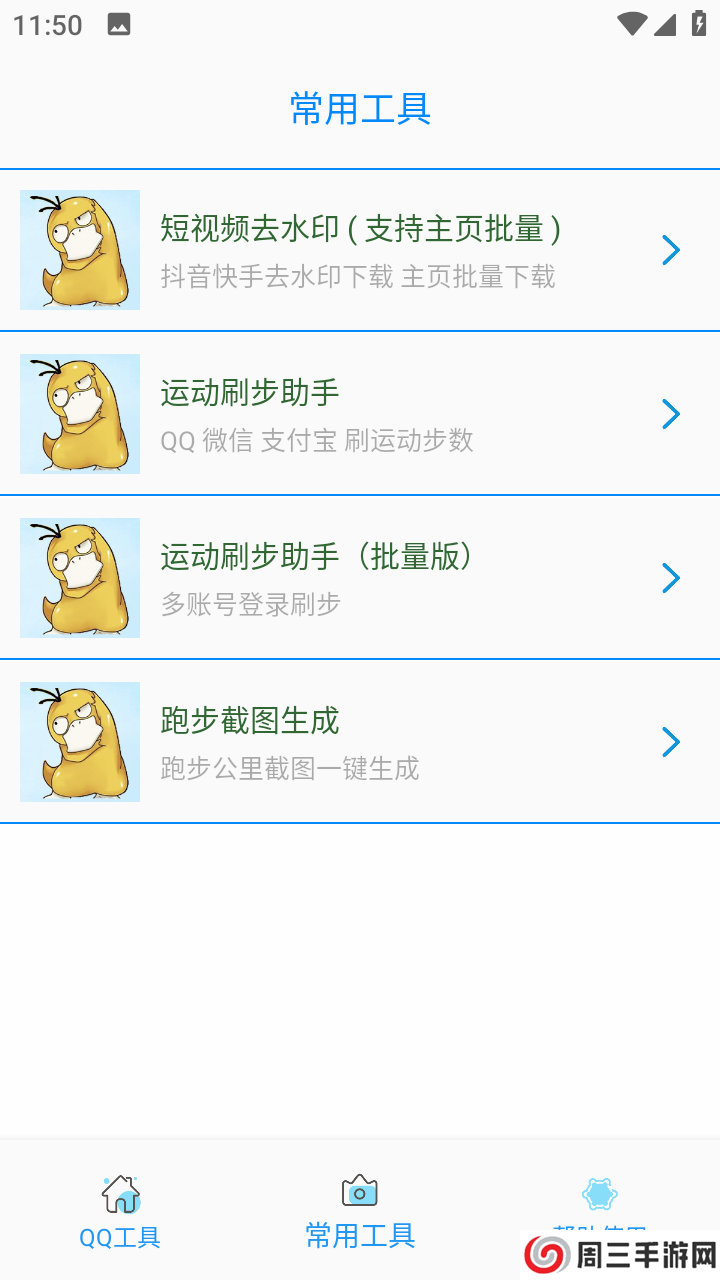
Task: Select the home icon above QQ工具
Action: (x=120, y=1192)
